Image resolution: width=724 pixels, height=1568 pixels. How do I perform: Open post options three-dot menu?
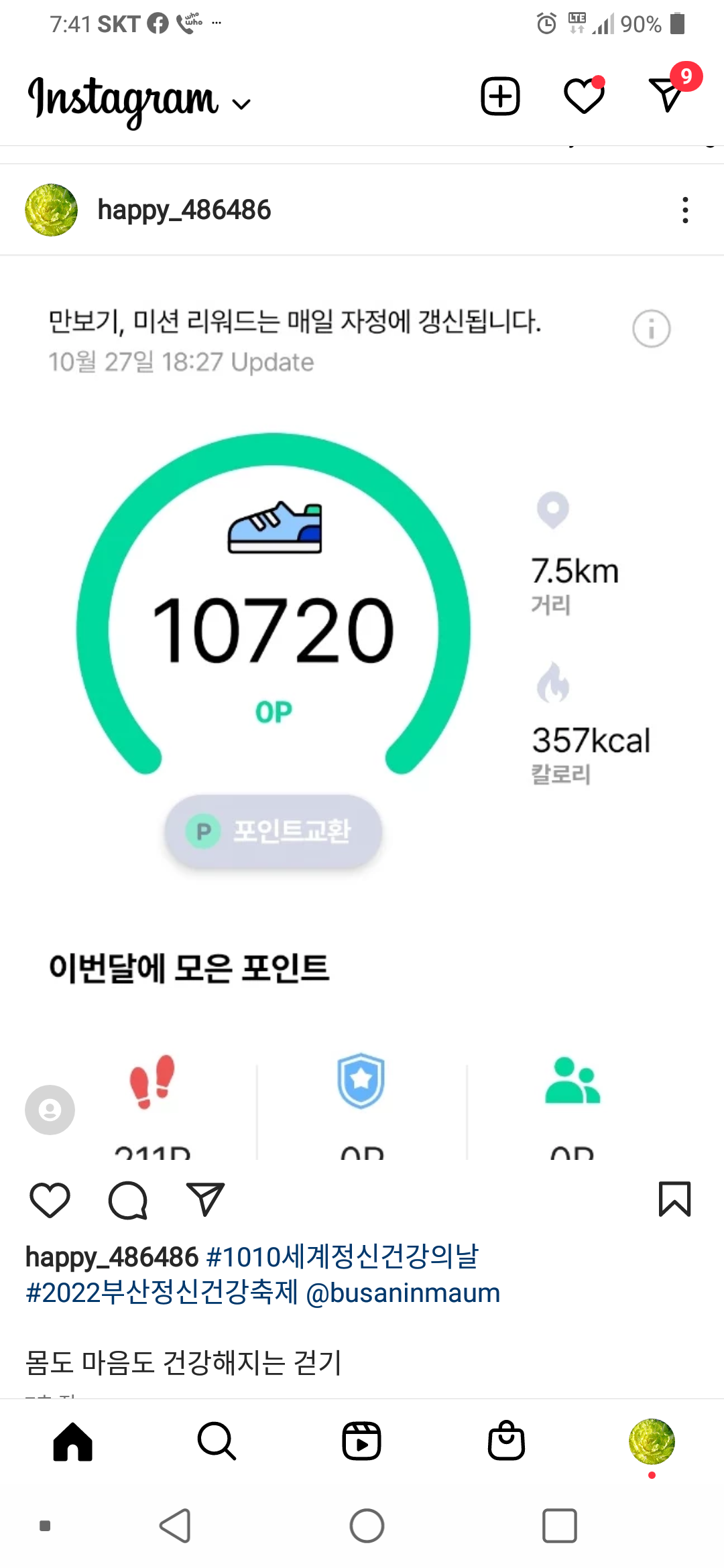pyautogui.click(x=684, y=210)
